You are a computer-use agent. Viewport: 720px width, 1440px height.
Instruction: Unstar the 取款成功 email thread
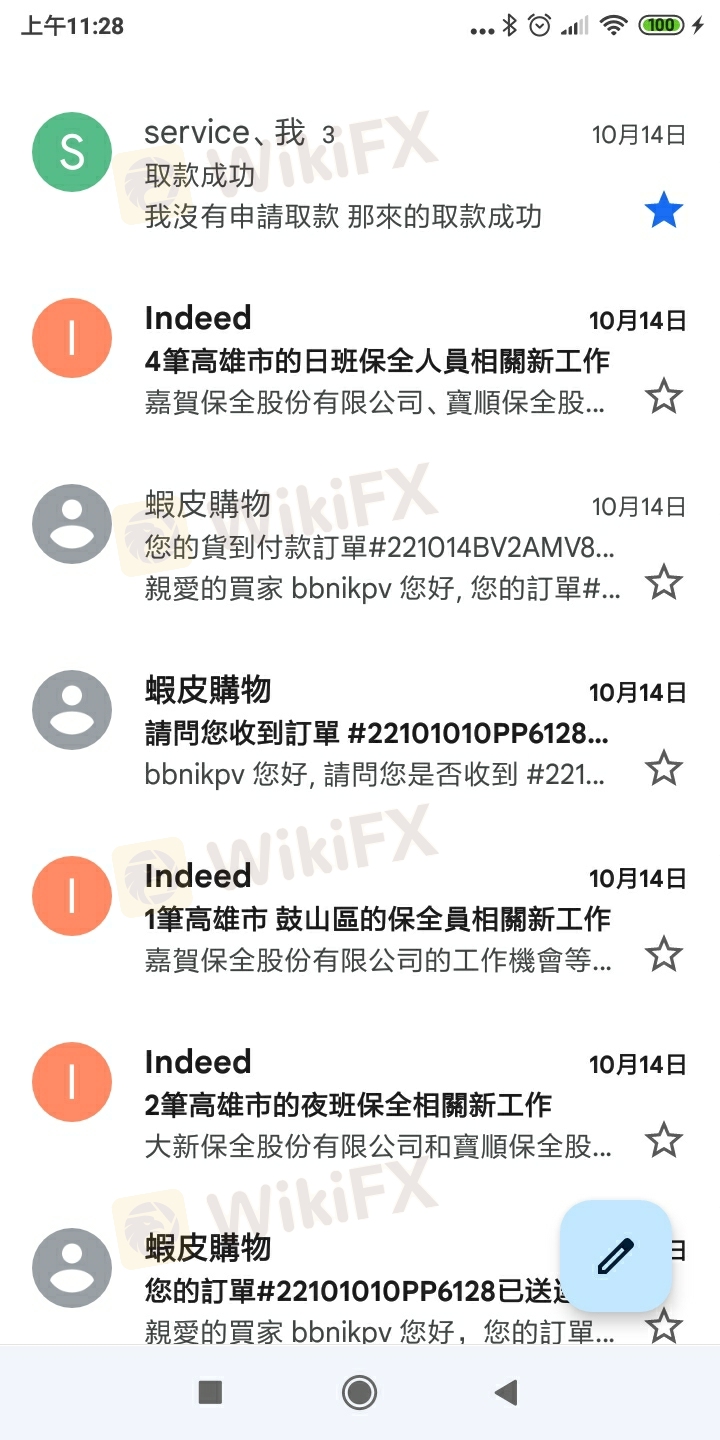point(663,211)
